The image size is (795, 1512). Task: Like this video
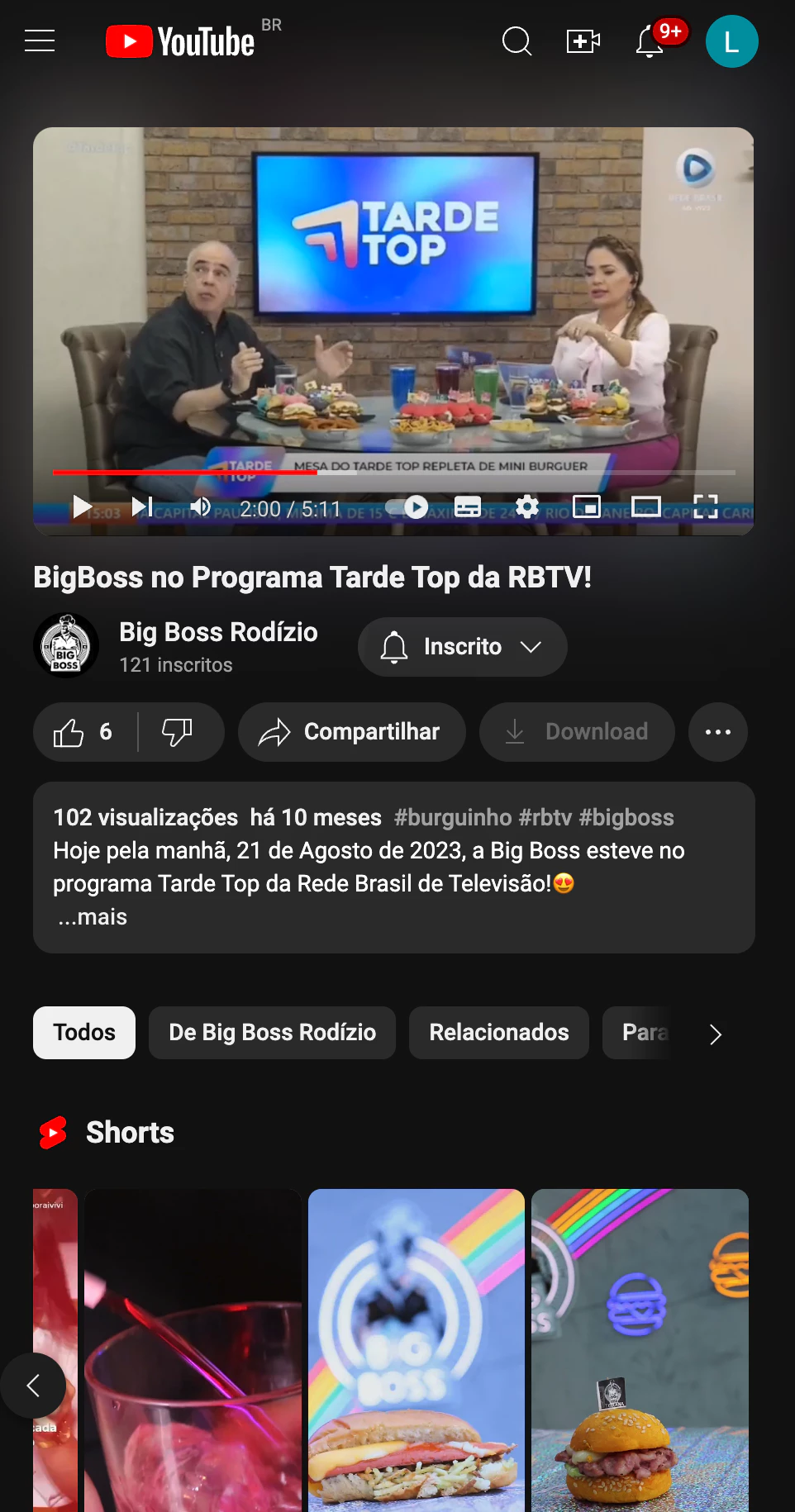click(83, 732)
